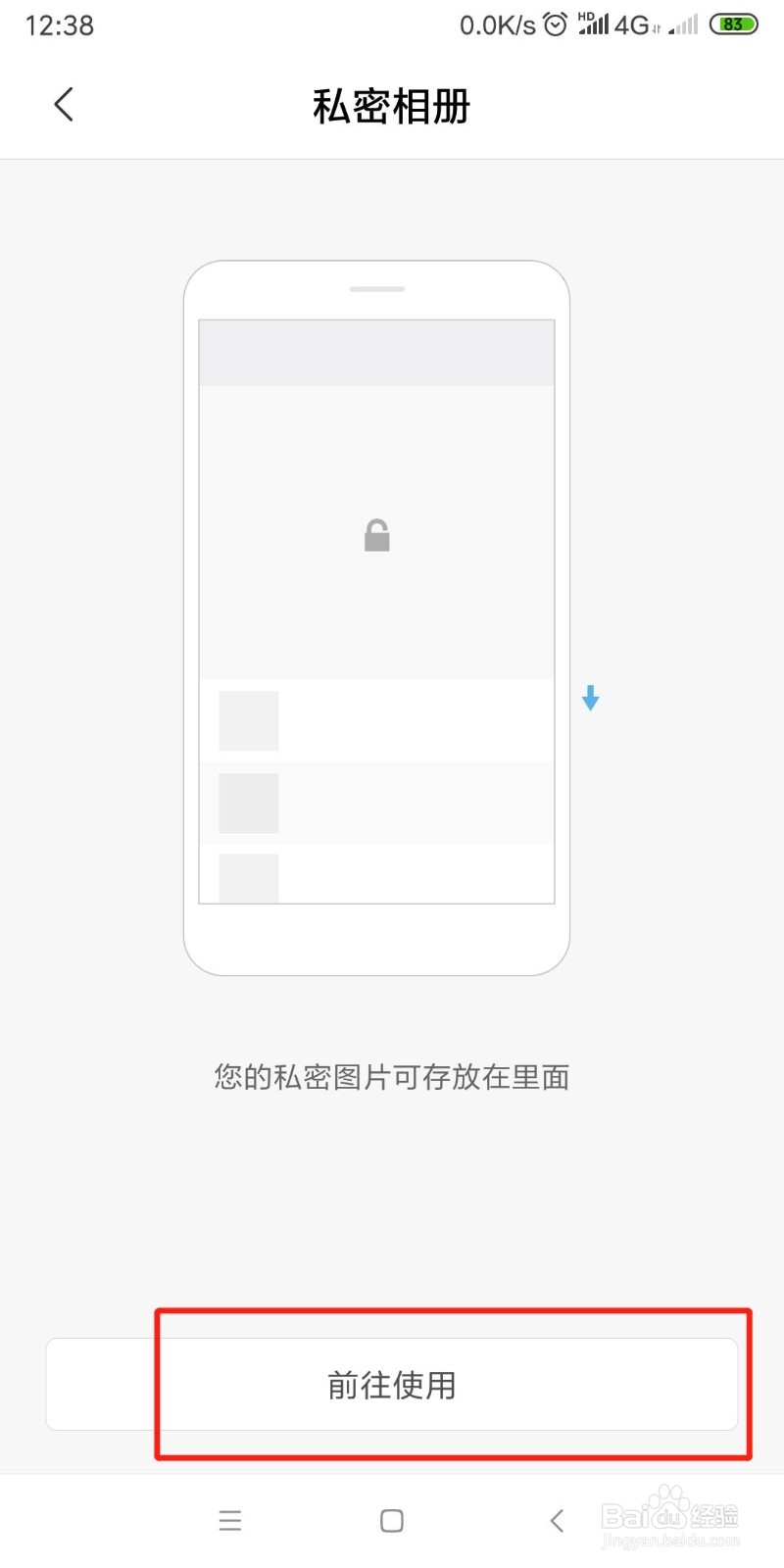Tap the recent apps button in navigation bar
The image size is (784, 1568).
(229, 1520)
